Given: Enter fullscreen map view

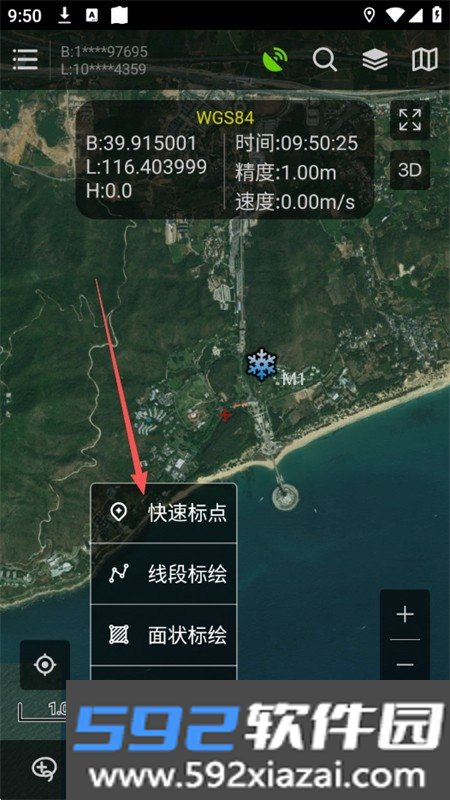Looking at the screenshot, I should [410, 120].
